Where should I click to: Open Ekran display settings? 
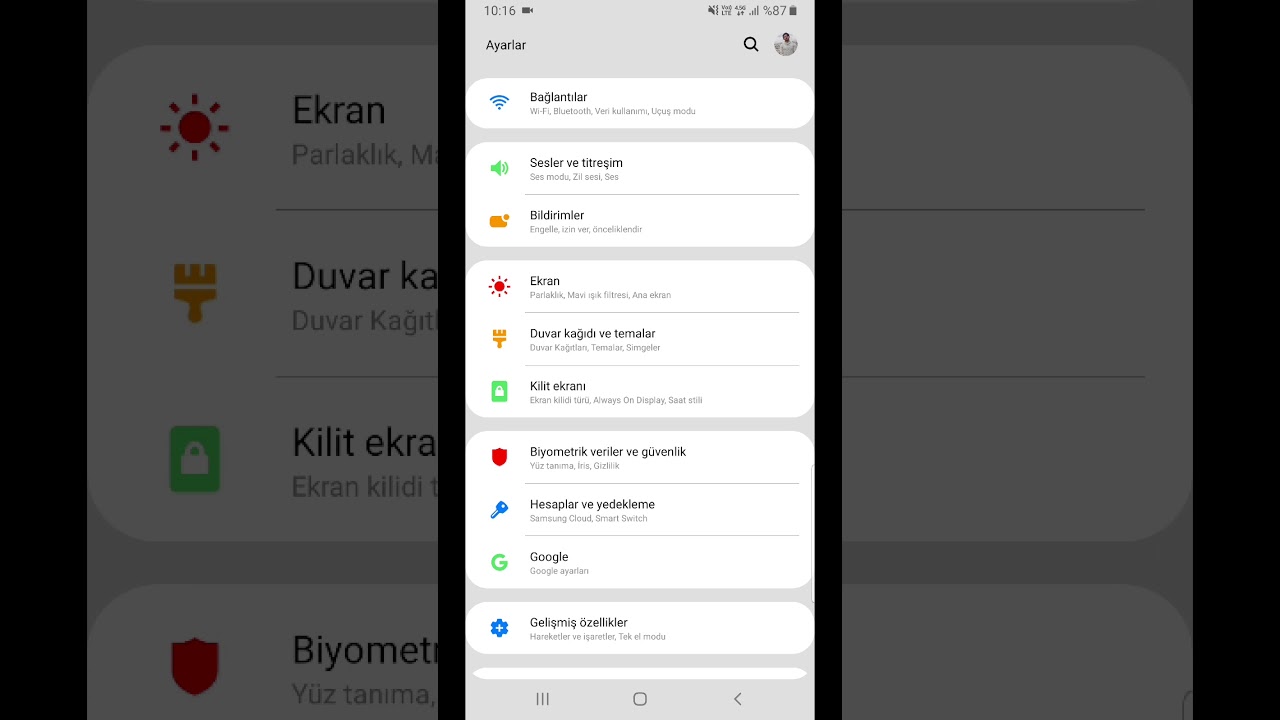tap(640, 287)
